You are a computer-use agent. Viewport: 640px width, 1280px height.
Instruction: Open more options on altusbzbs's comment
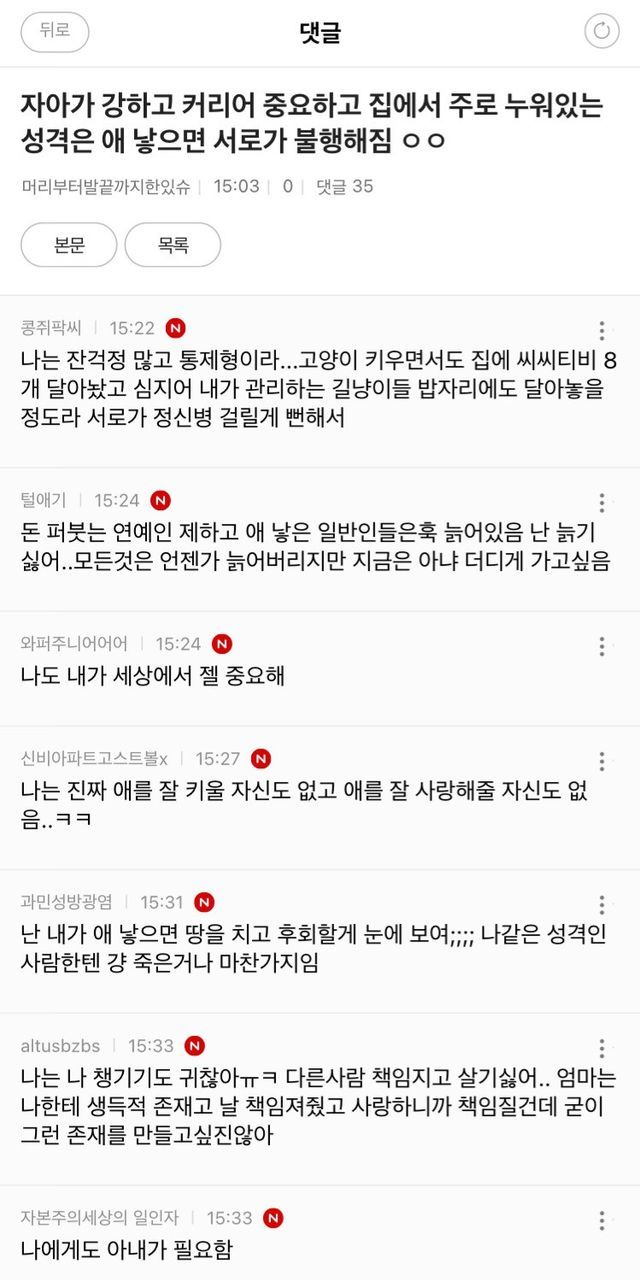(601, 1049)
